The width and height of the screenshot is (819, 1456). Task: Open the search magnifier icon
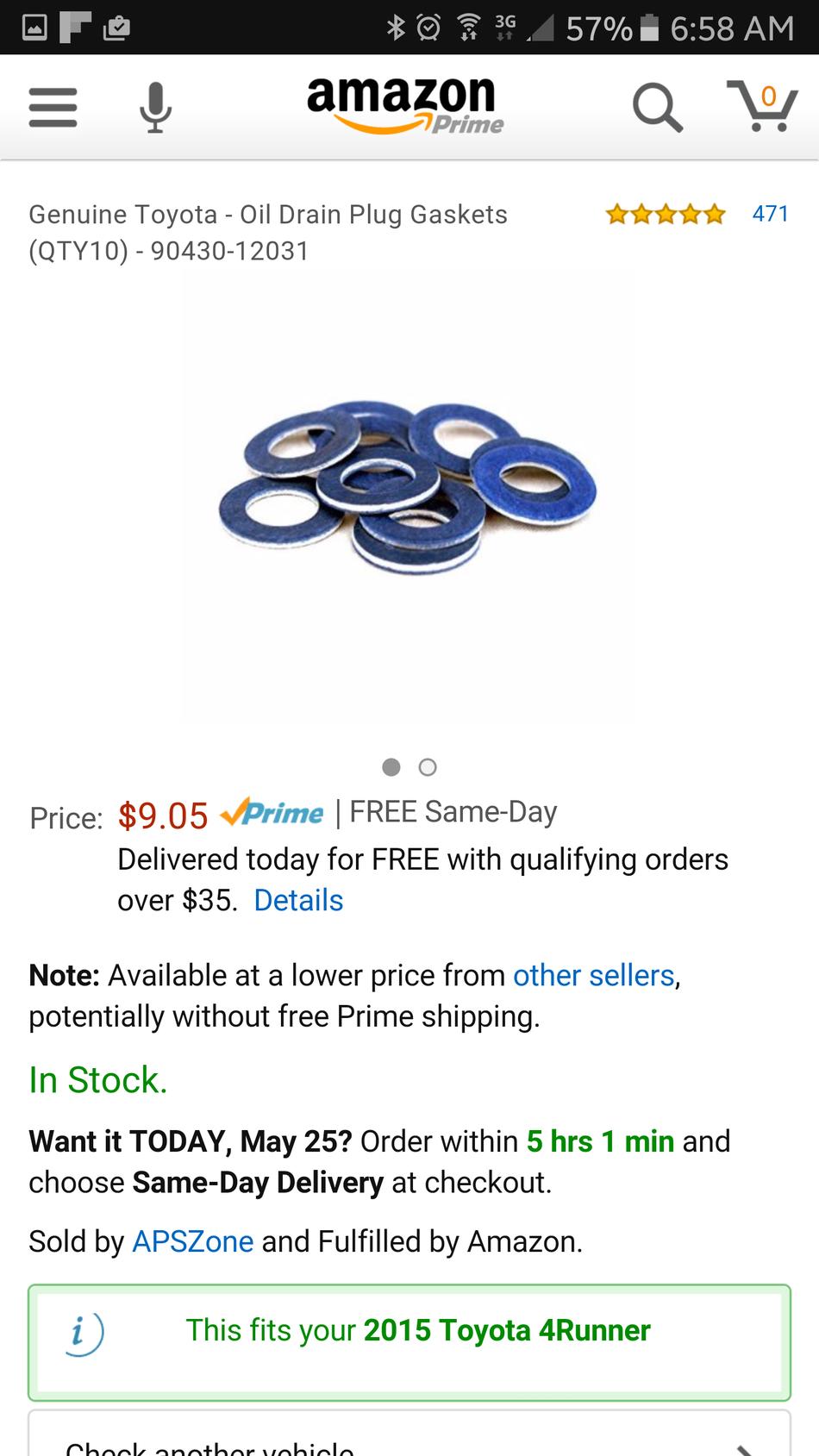coord(658,108)
